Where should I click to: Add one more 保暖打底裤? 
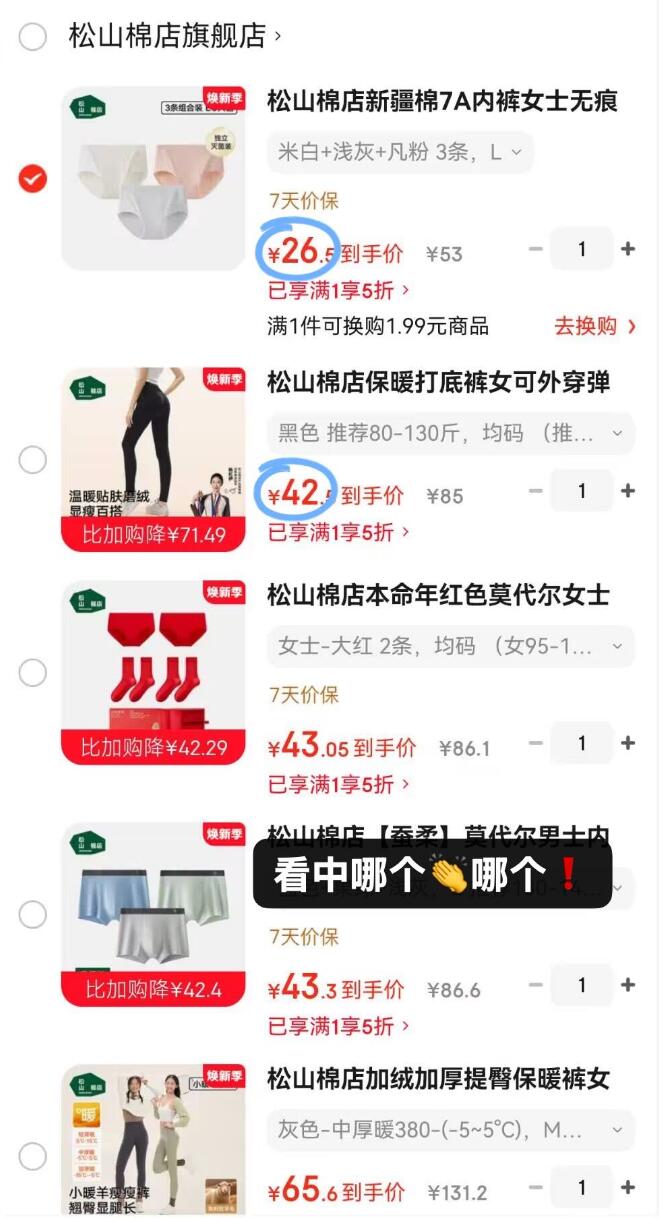click(628, 491)
